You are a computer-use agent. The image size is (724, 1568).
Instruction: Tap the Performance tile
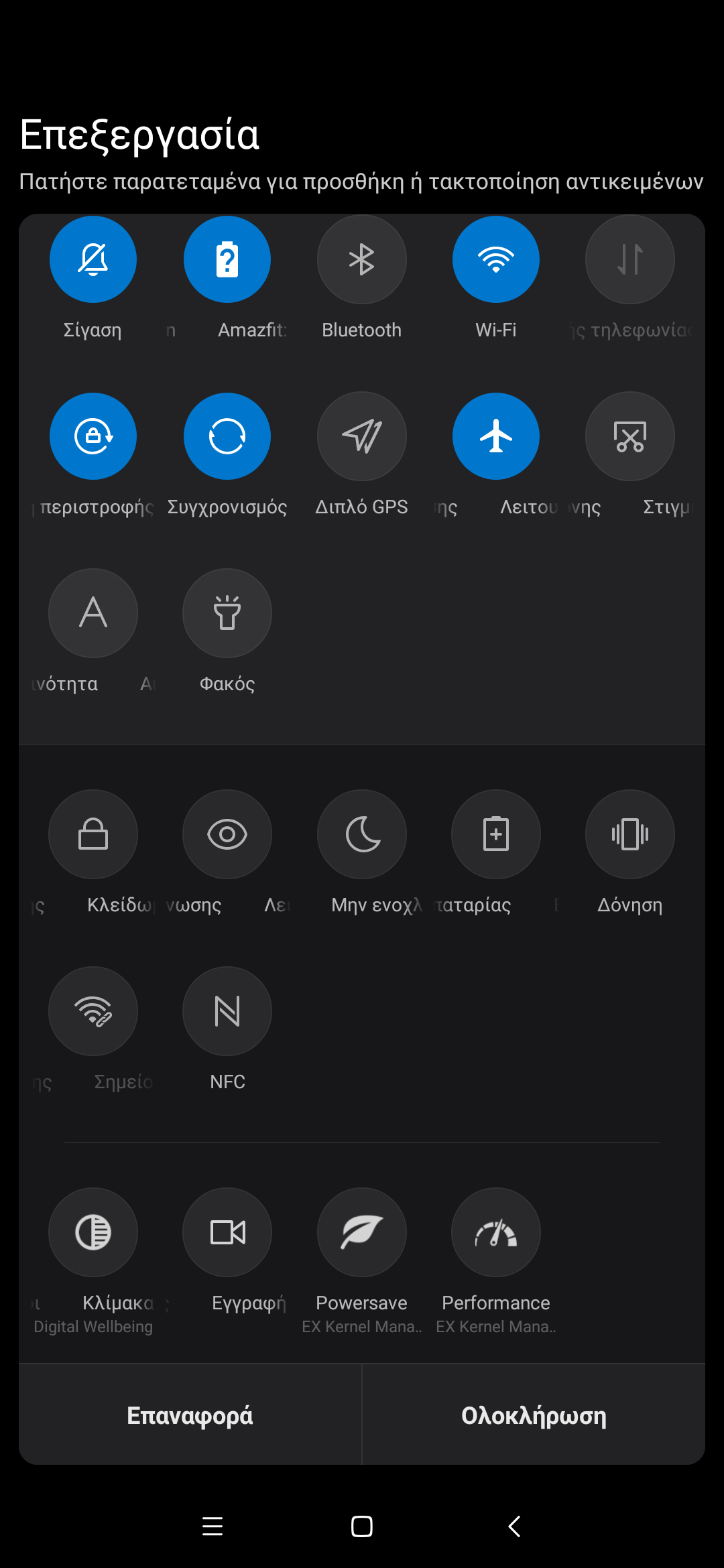click(495, 1232)
